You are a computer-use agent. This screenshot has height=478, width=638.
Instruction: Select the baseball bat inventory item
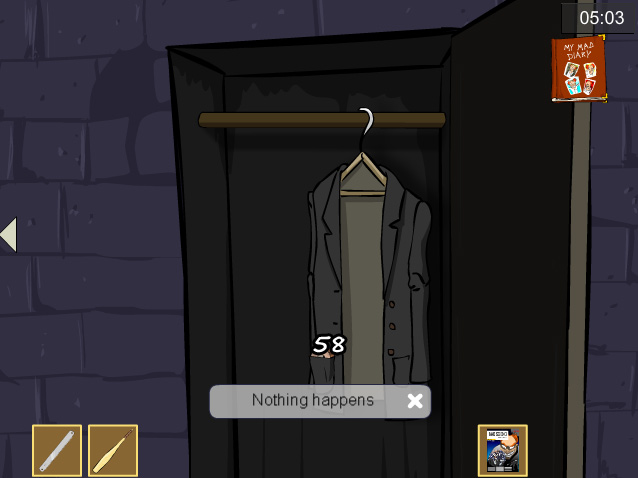click(113, 450)
